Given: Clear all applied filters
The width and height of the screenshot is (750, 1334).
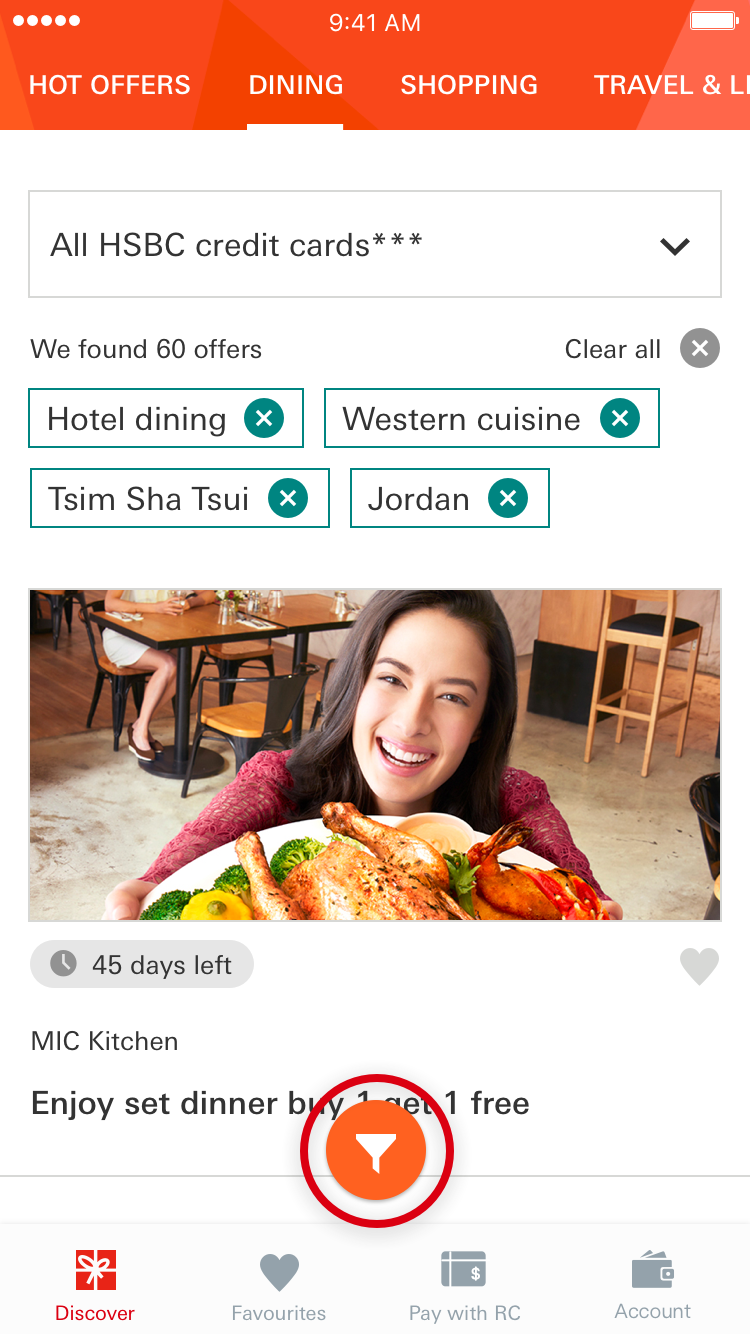Looking at the screenshot, I should 699,349.
